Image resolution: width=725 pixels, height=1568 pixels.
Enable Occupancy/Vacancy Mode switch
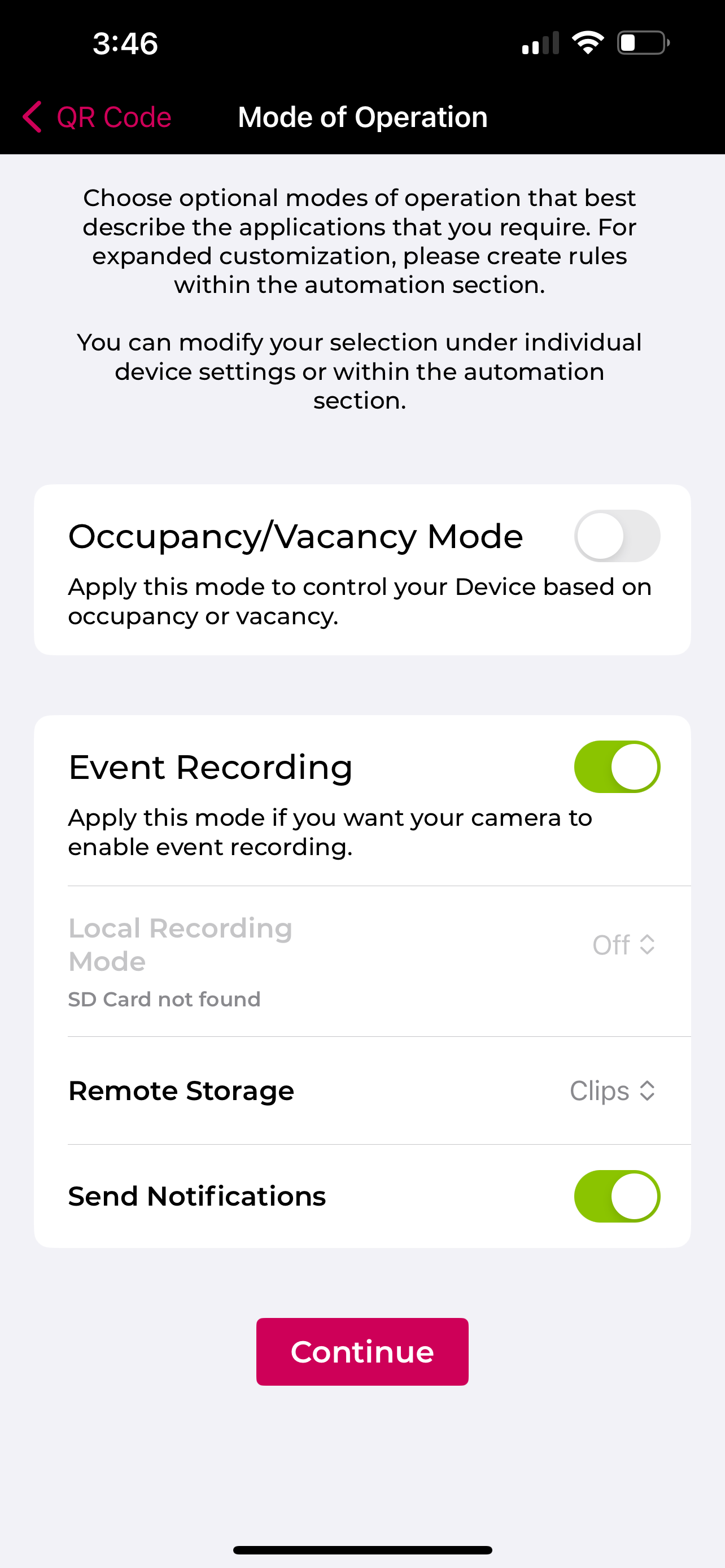[617, 536]
